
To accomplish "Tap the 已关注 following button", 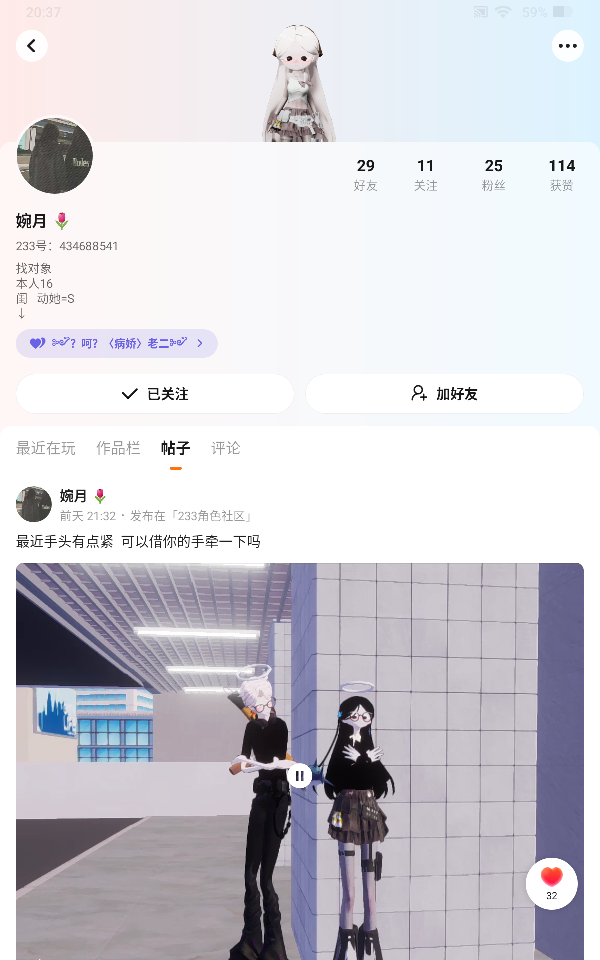I will (155, 394).
